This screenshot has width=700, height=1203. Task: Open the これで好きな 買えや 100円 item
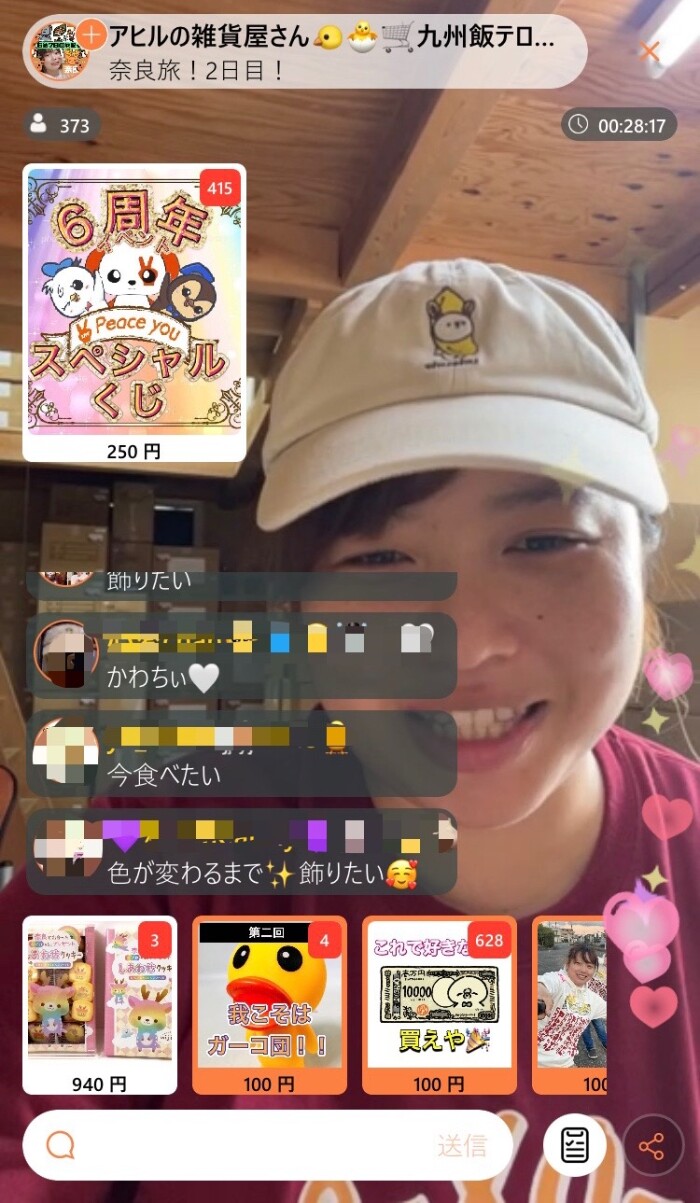click(439, 1004)
